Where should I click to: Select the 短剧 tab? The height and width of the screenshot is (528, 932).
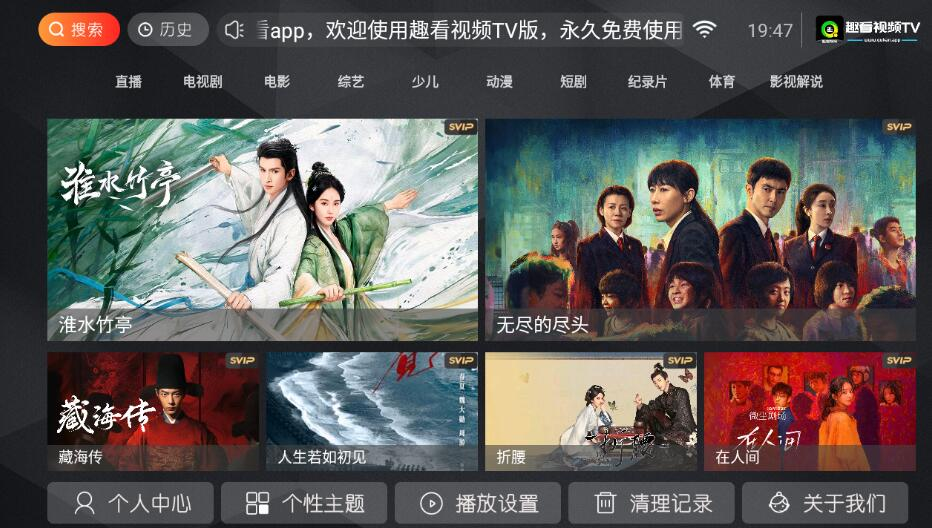click(573, 82)
